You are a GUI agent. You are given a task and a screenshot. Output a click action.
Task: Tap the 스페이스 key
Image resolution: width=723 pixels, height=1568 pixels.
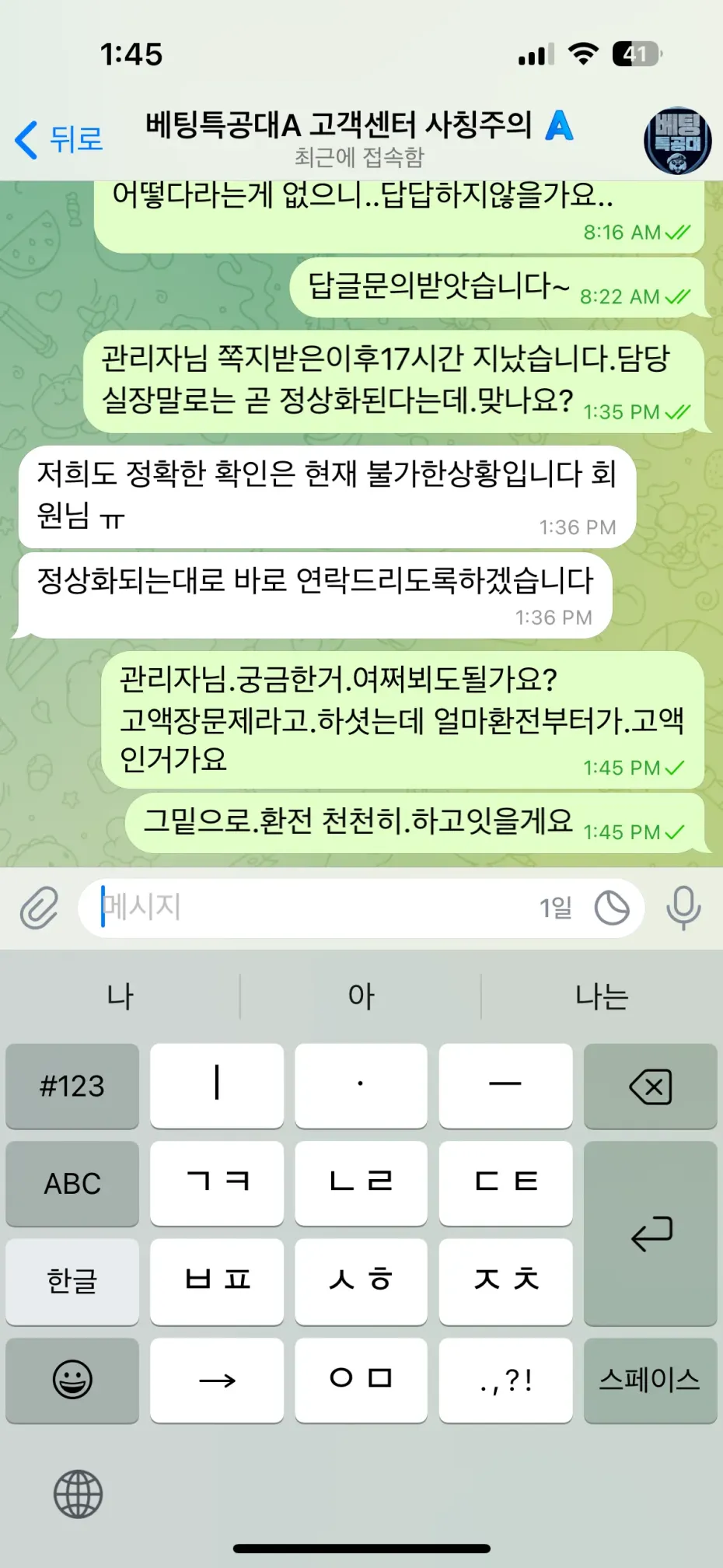pos(650,1380)
